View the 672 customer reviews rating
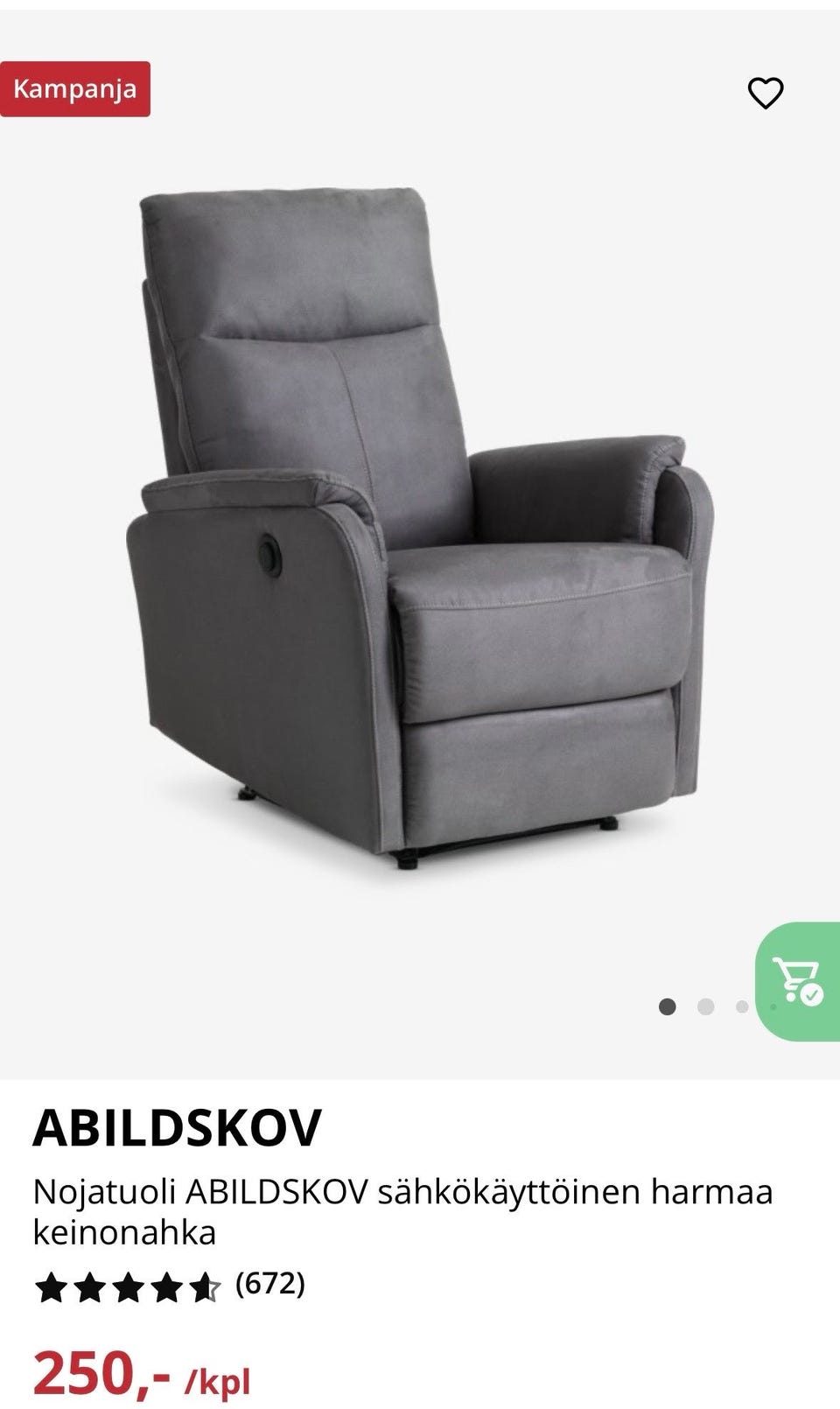This screenshot has width=840, height=1409. [x=170, y=1286]
